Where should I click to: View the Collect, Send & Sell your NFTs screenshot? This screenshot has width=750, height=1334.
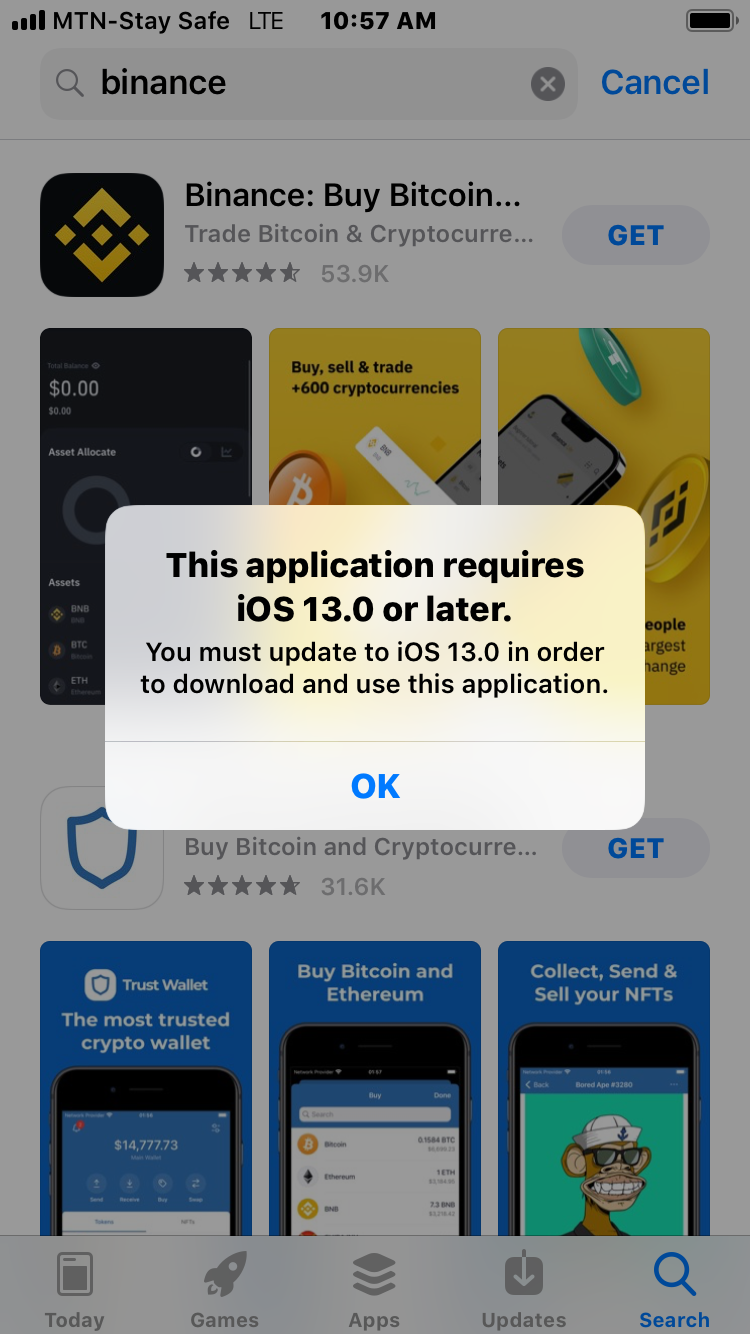(x=604, y=1088)
